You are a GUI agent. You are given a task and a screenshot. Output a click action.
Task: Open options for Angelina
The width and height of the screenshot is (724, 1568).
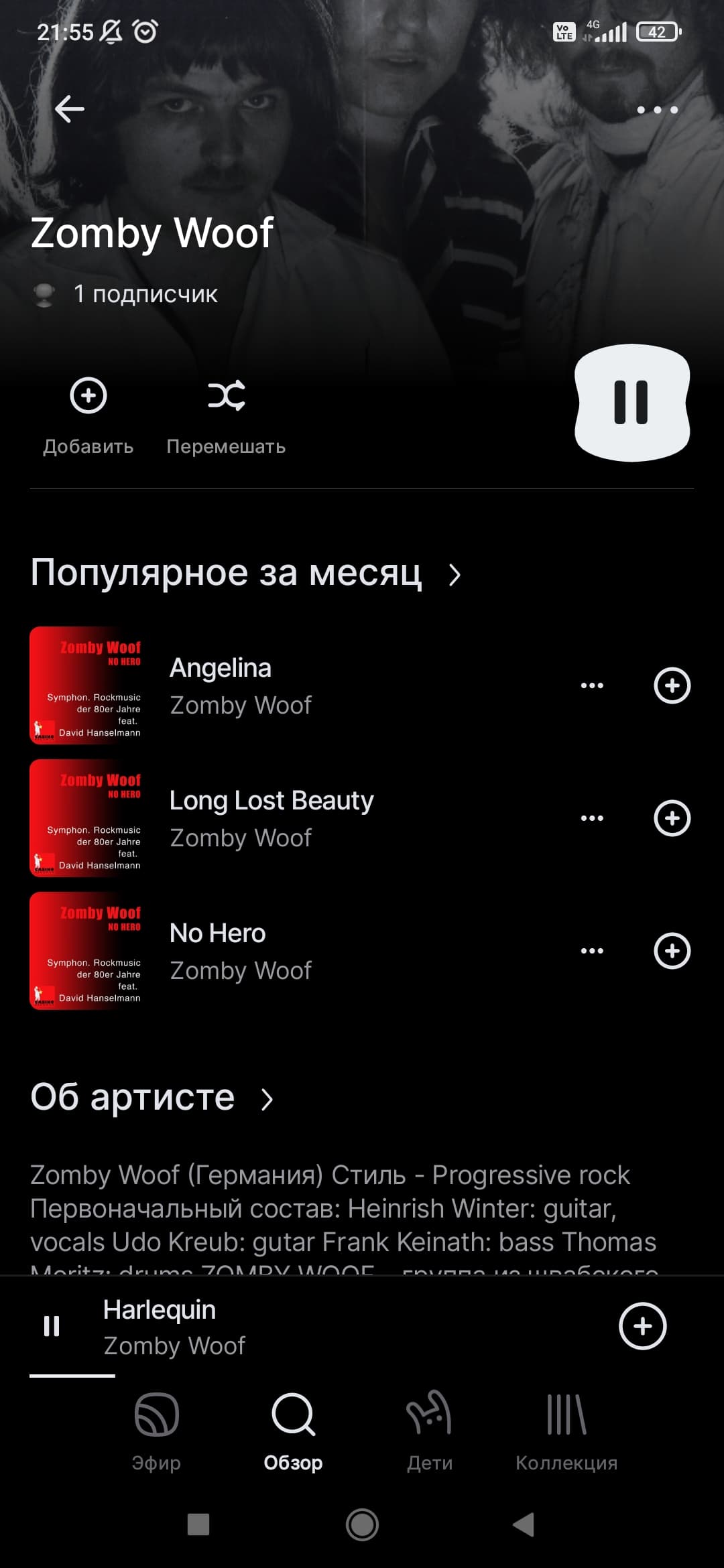click(x=592, y=685)
